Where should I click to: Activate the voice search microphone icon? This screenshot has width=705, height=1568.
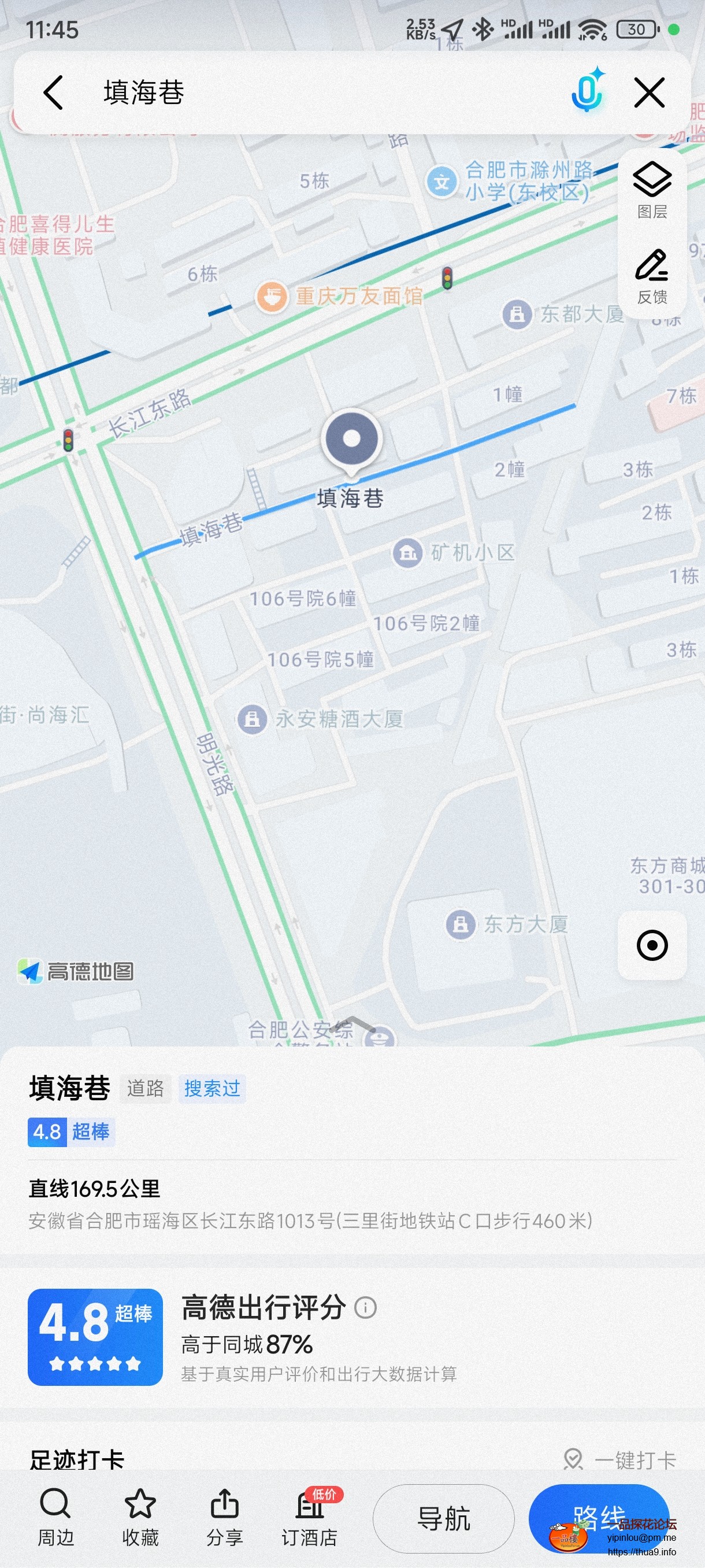(588, 92)
